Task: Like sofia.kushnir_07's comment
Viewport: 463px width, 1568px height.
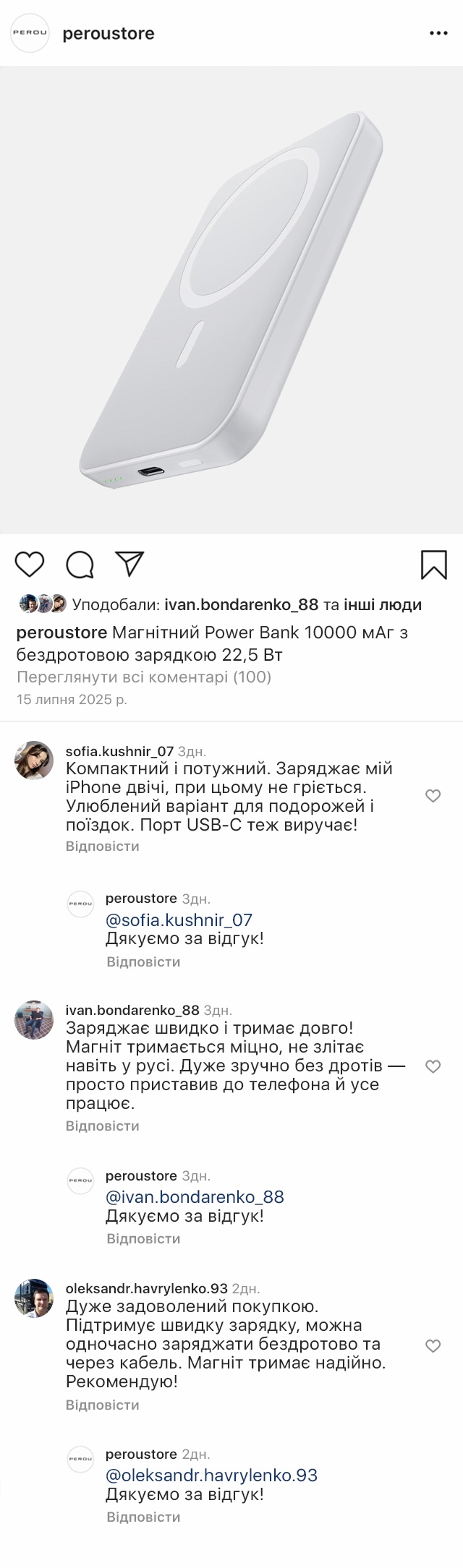Action: (x=433, y=796)
